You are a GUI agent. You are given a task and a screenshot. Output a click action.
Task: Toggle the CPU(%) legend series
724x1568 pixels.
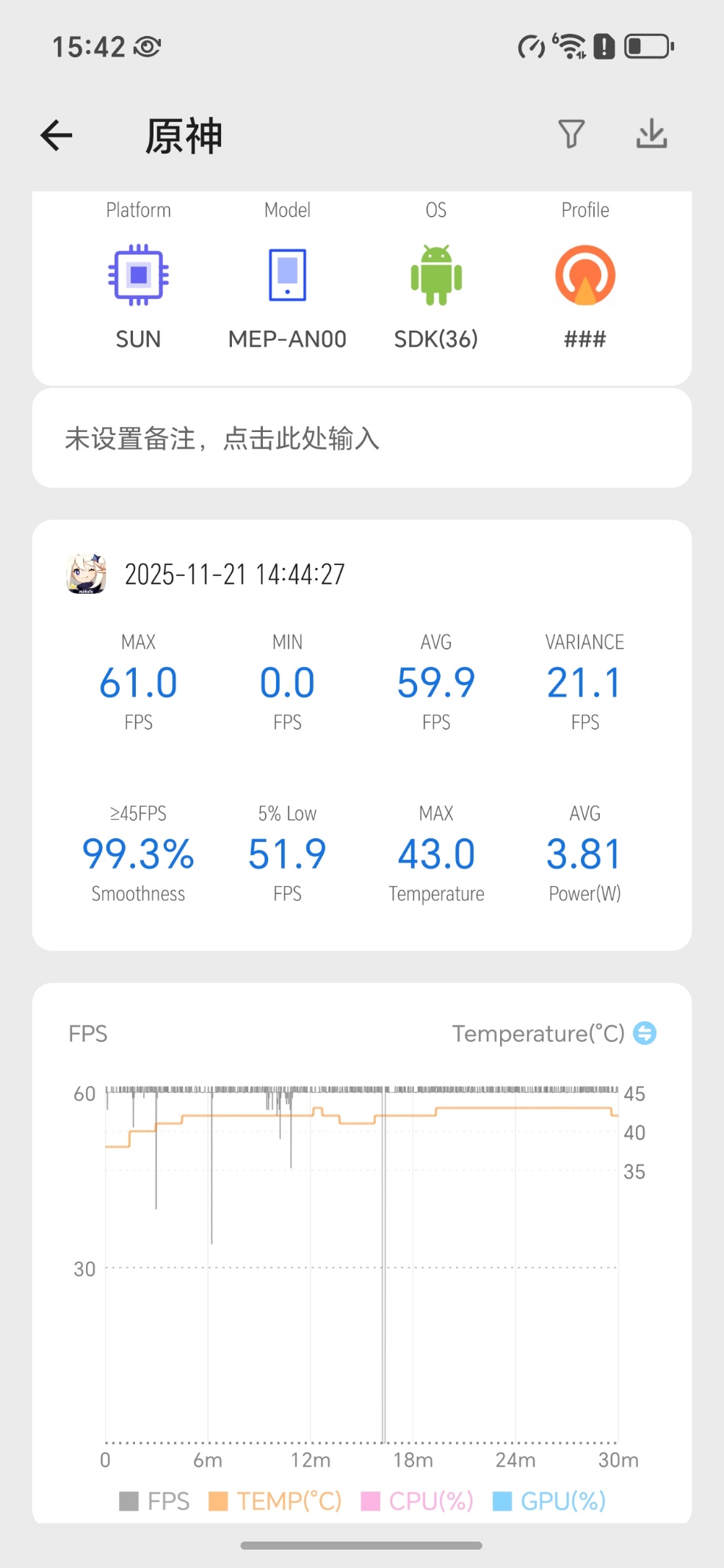click(417, 1501)
